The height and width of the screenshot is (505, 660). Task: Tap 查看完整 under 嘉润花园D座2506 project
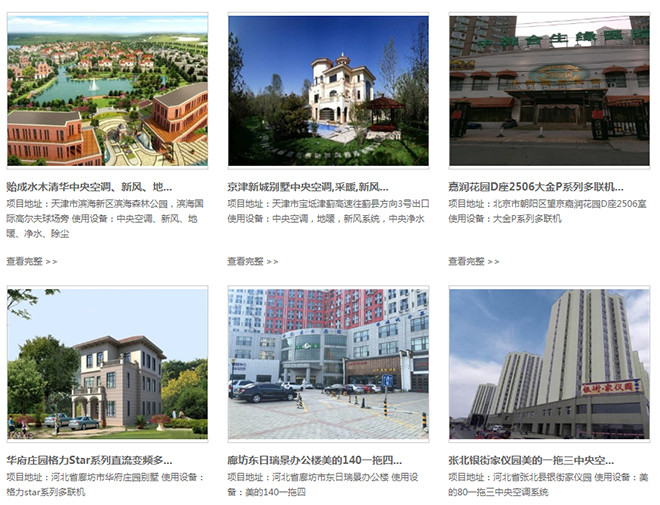click(473, 261)
